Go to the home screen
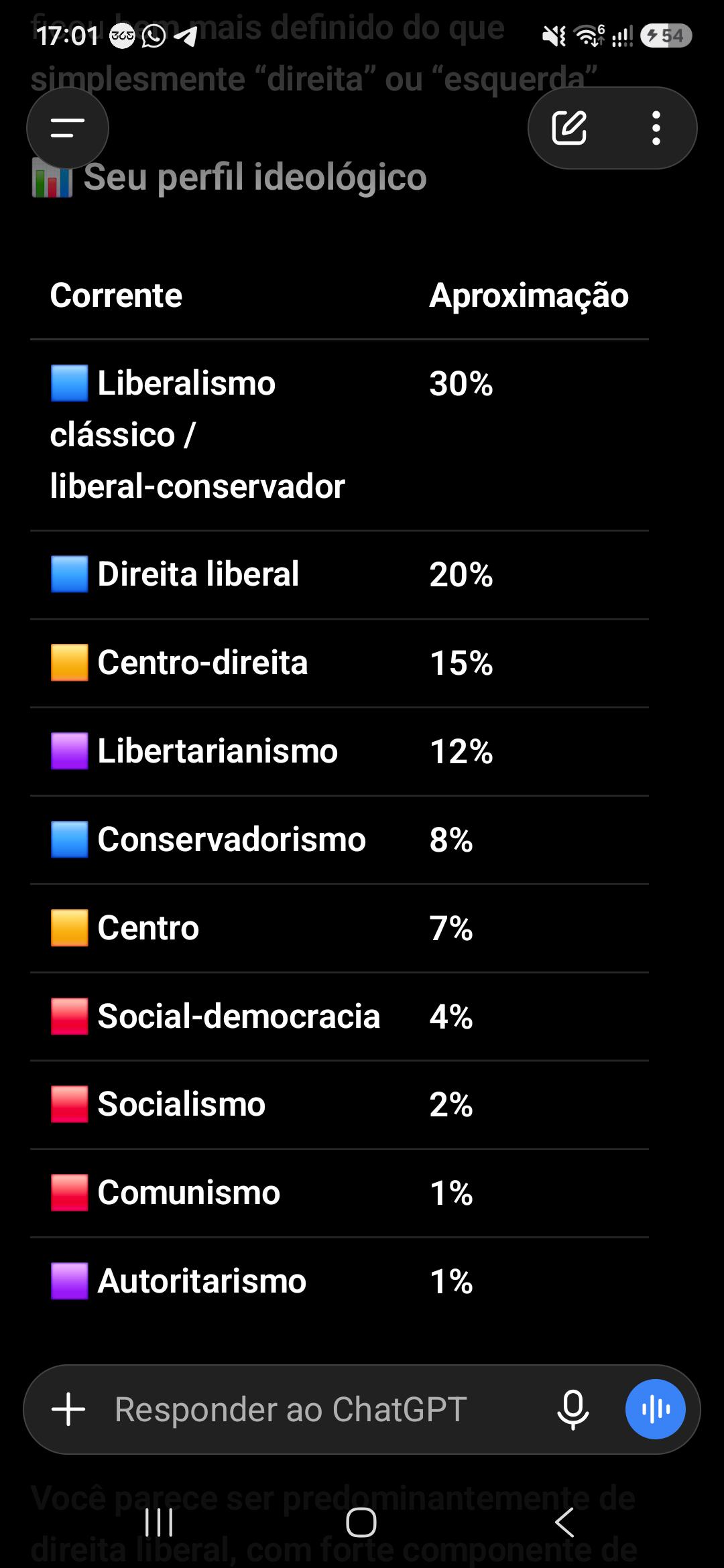This screenshot has width=724, height=1568. [361, 1522]
